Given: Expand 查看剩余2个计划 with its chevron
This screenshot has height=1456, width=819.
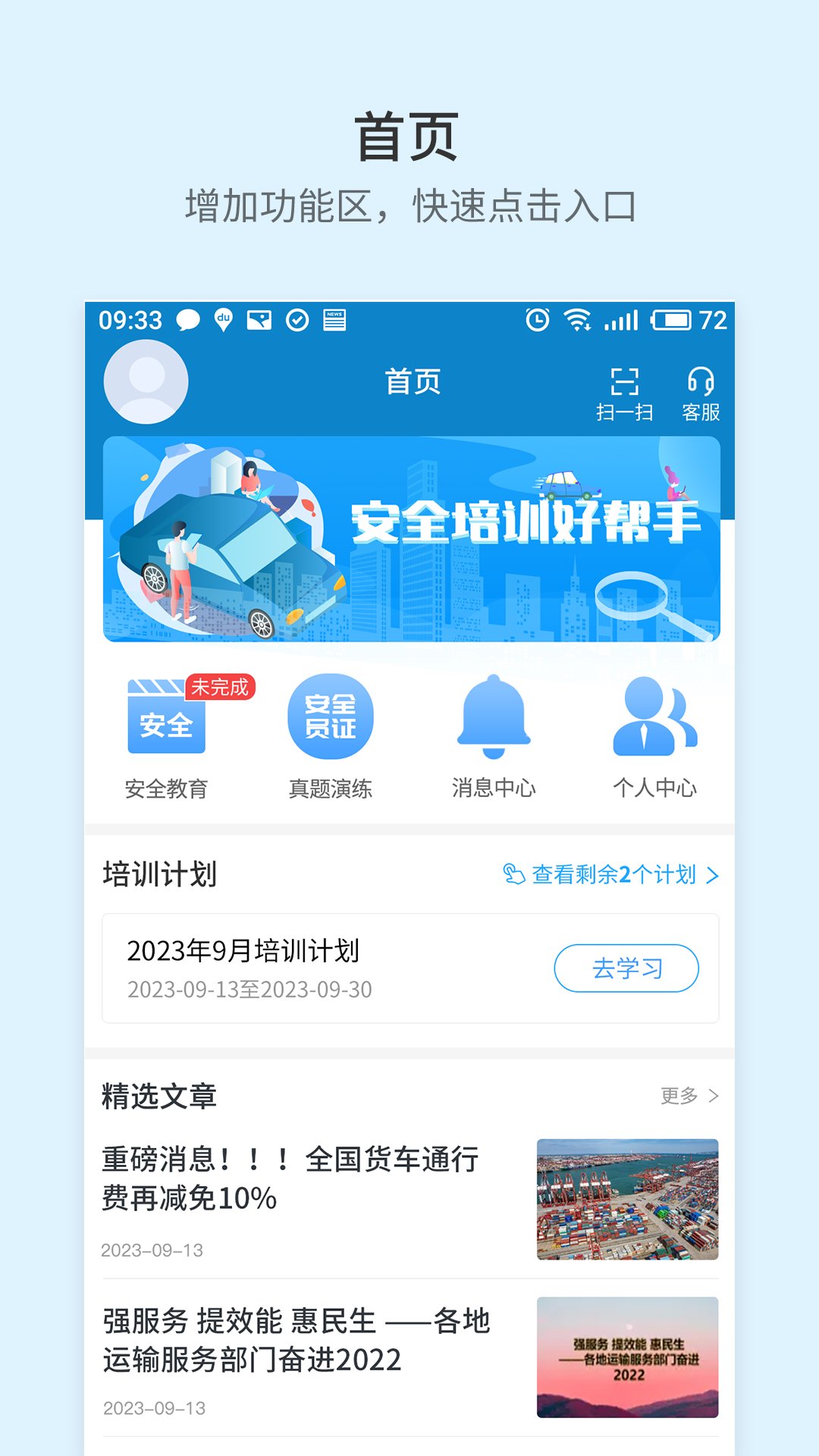Looking at the screenshot, I should (711, 874).
